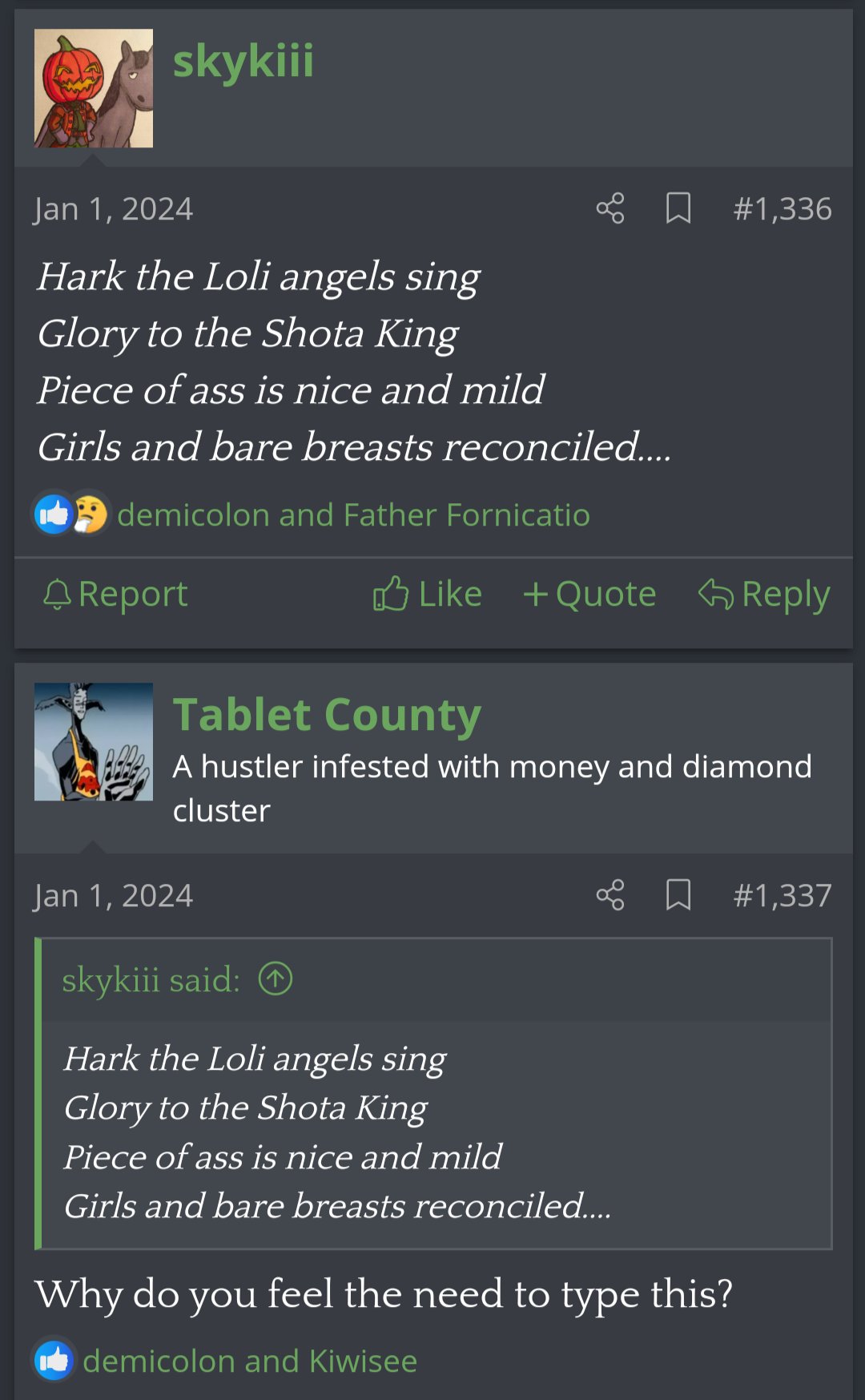This screenshot has height=1400, width=865.
Task: Open skykiii's profile via username
Action: tap(243, 61)
